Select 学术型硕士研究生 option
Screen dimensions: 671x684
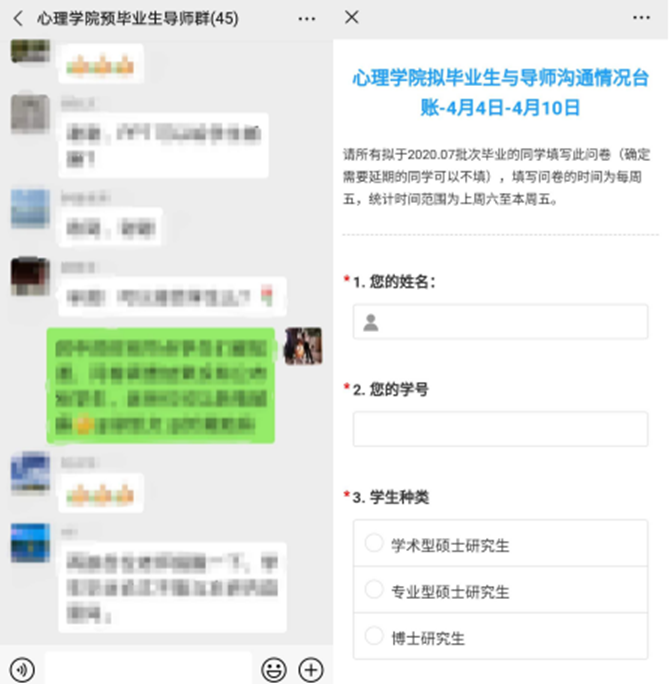click(374, 543)
